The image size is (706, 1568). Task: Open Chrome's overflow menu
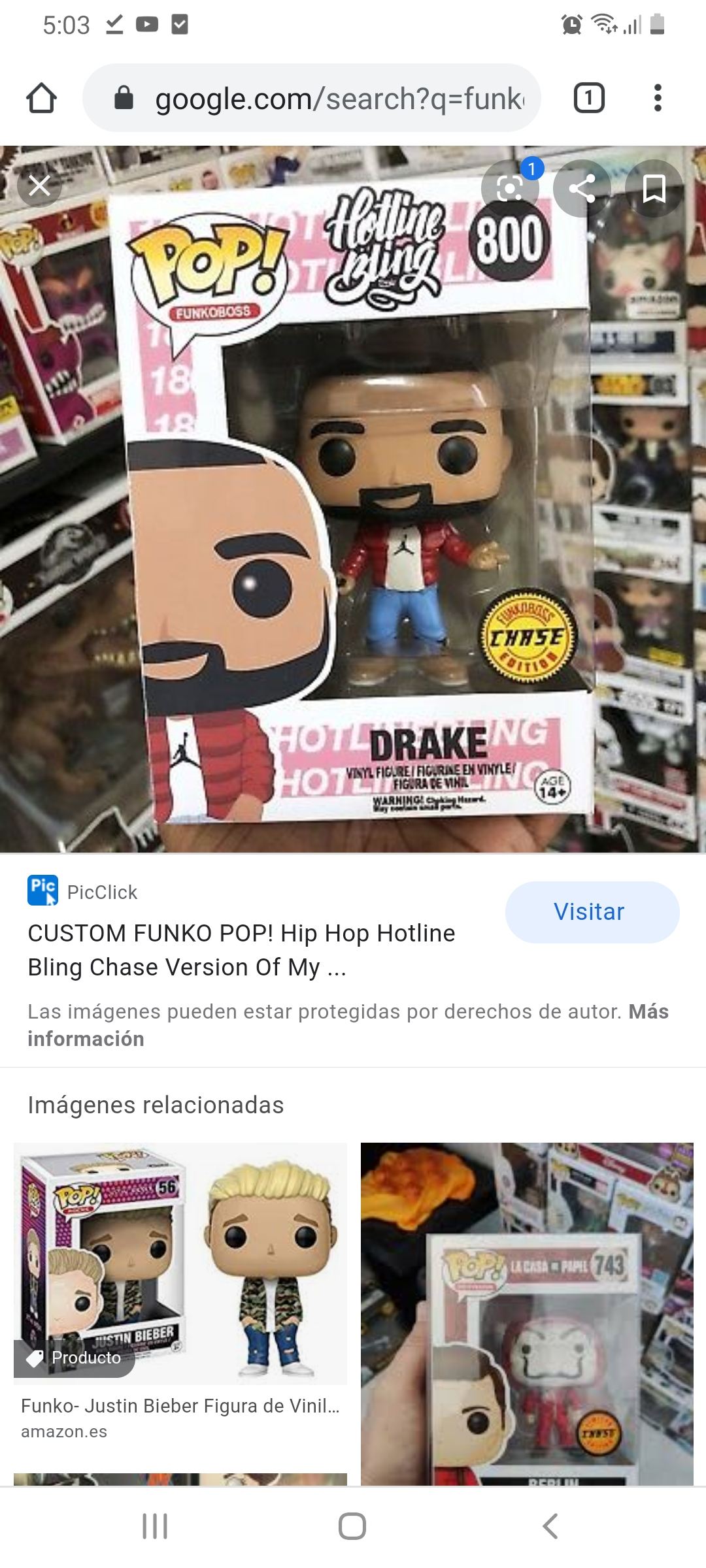point(658,99)
